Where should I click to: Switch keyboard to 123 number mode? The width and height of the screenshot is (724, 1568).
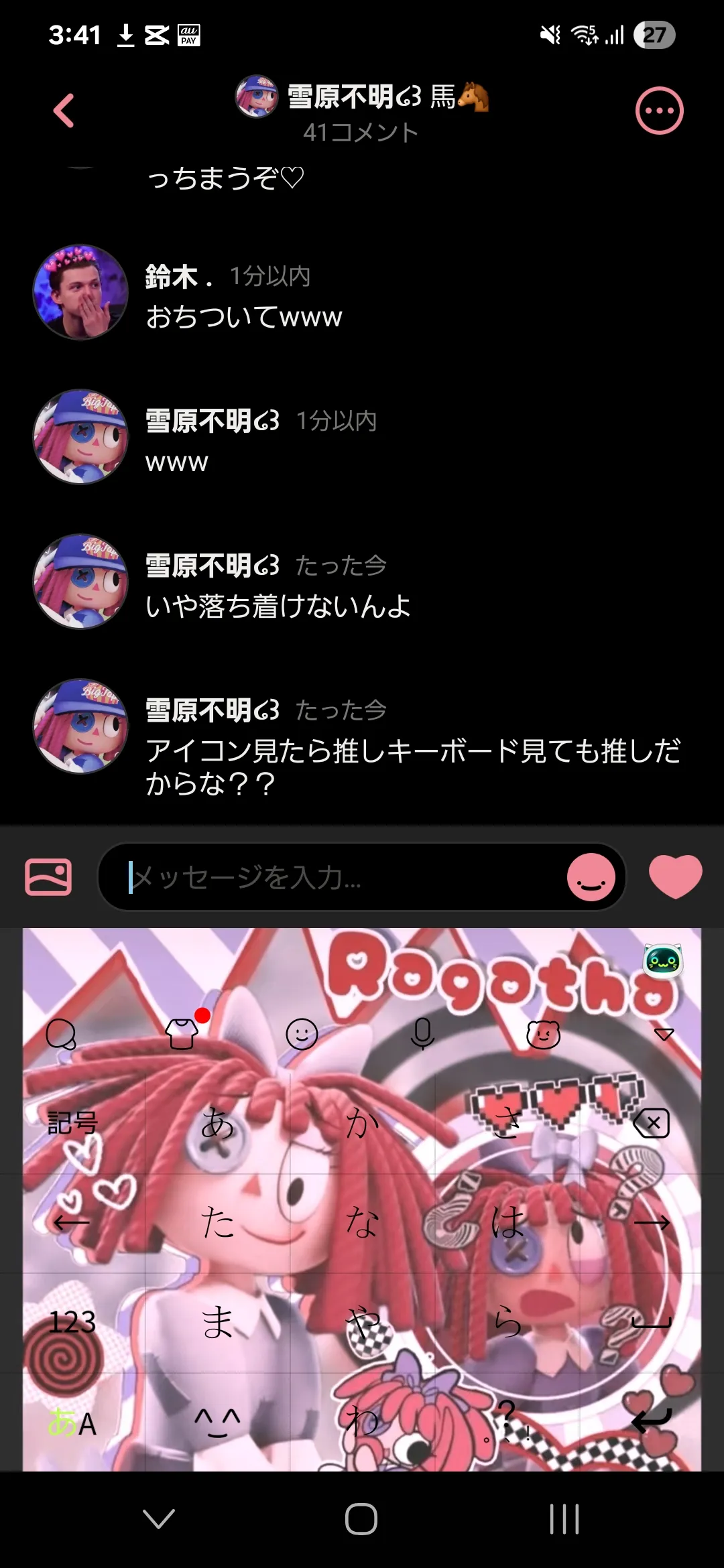72,1322
